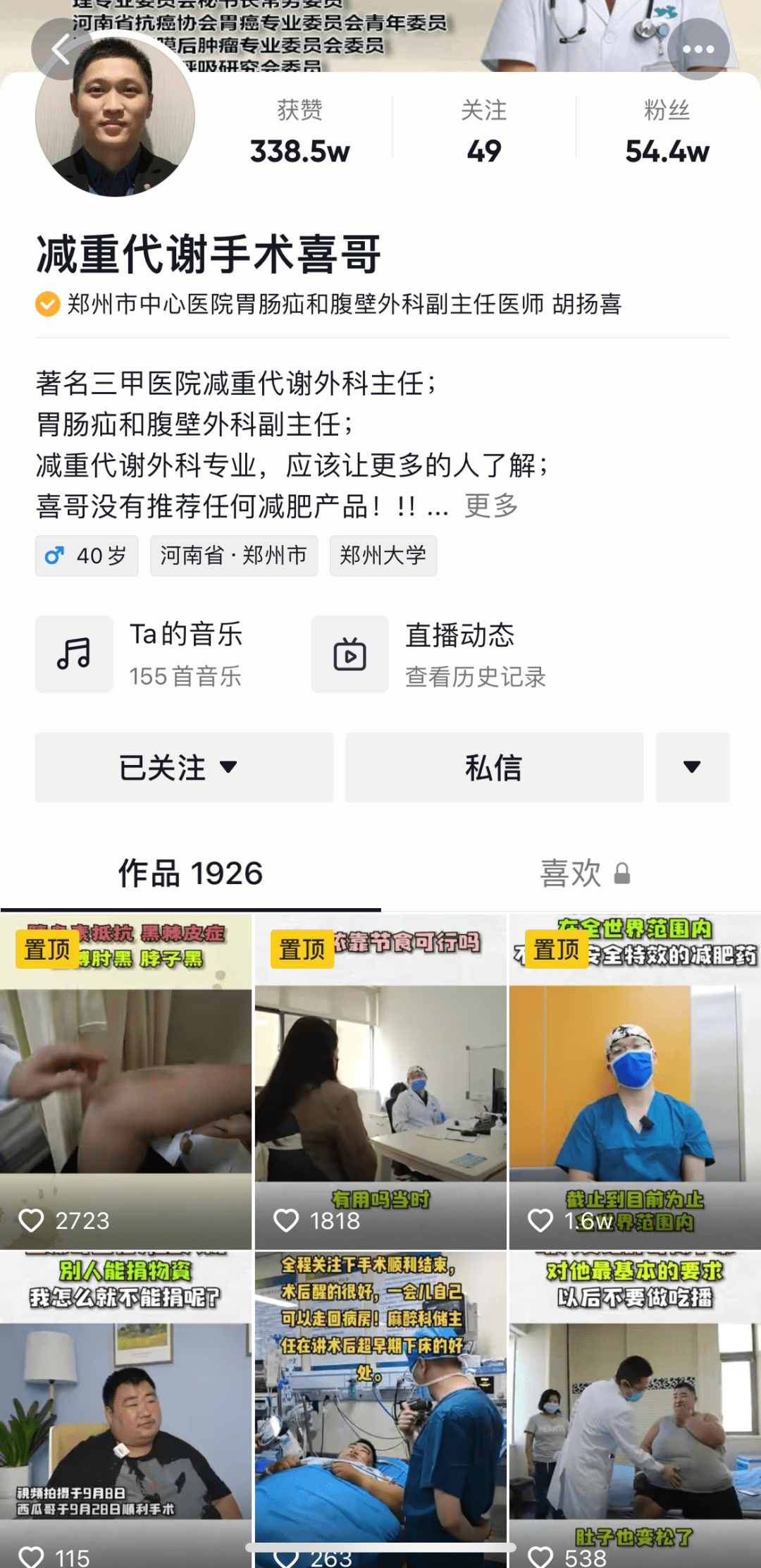761x1568 pixels.
Task: Open pinned video with 2723 likes
Action: (x=125, y=1082)
